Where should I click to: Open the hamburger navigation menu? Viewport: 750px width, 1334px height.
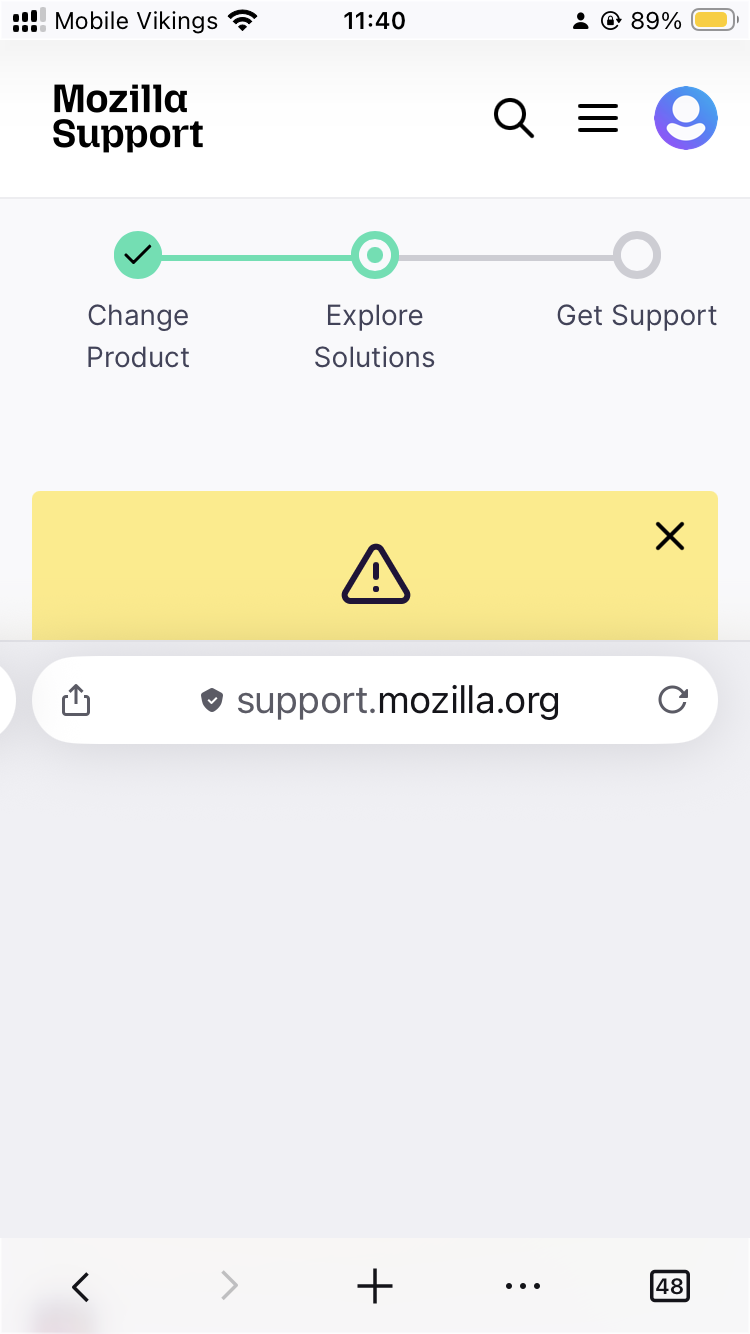pyautogui.click(x=598, y=119)
